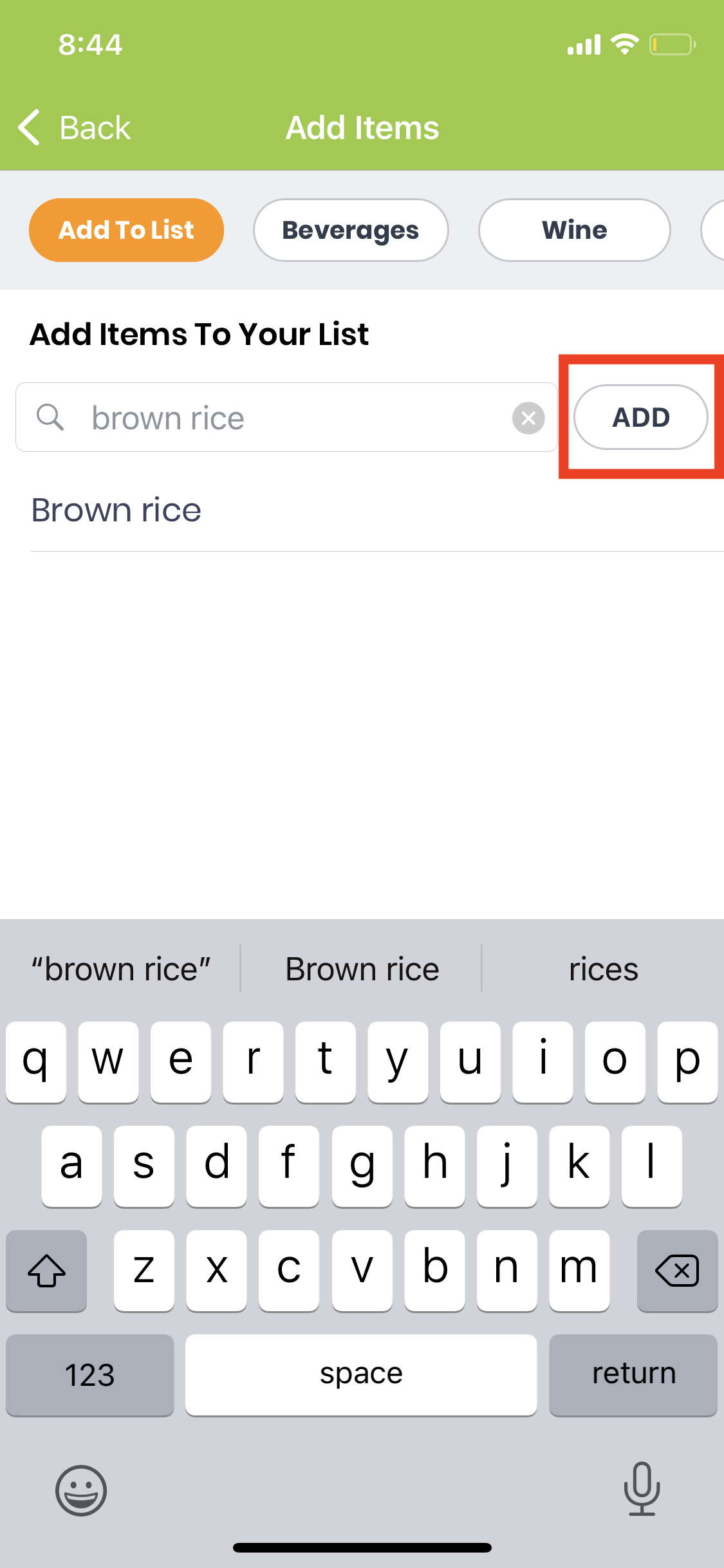Clear the brown rice search text
The height and width of the screenshot is (1568, 724).
pos(528,418)
